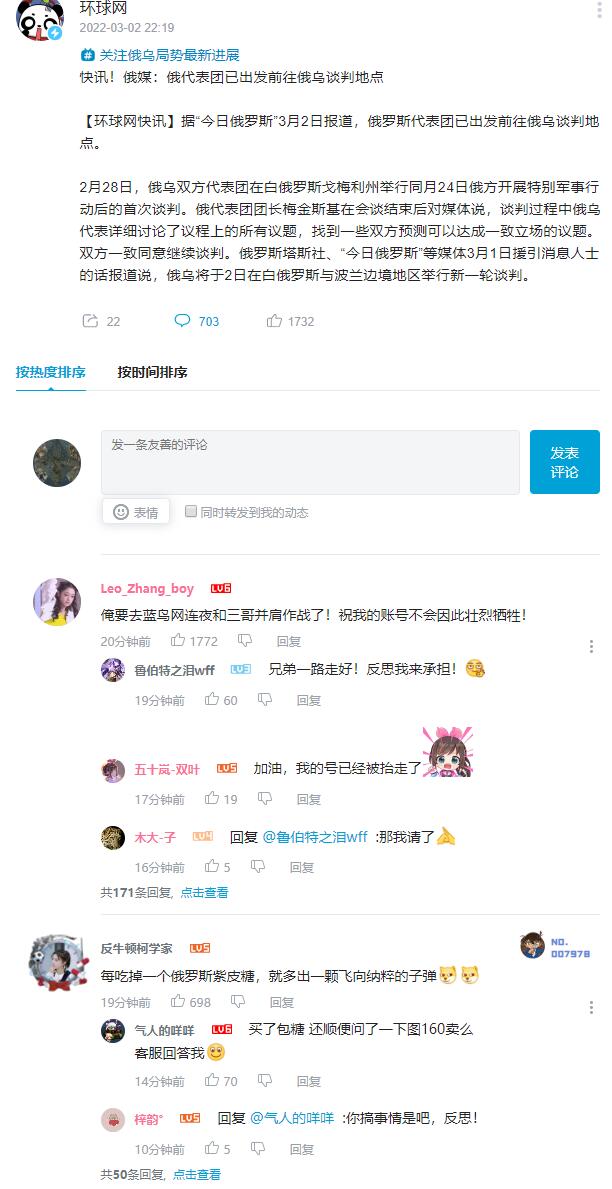
Task: Open the 表情 emoji picker
Action: point(135,512)
